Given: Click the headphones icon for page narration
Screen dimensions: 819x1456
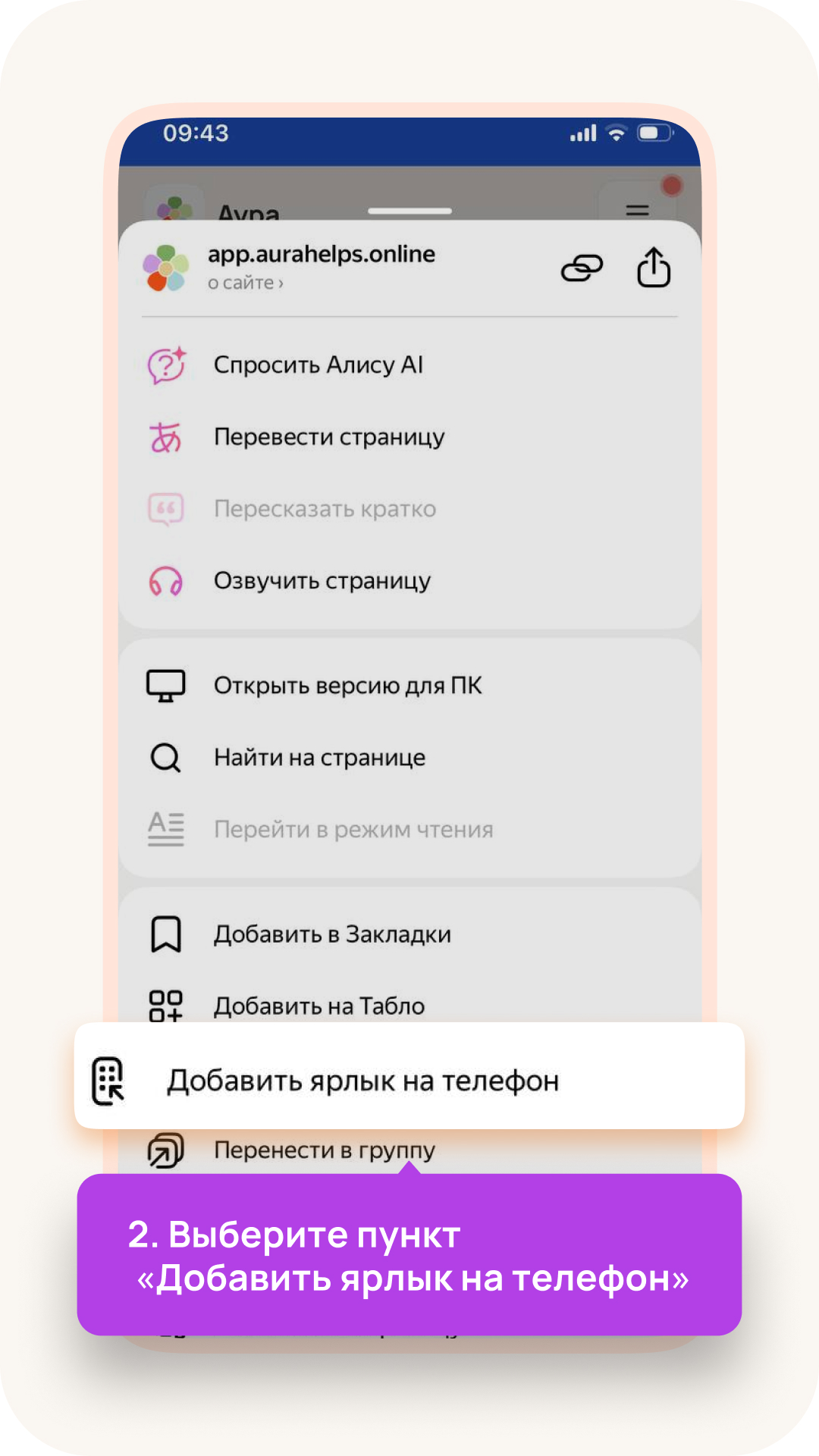Looking at the screenshot, I should coord(165,581).
